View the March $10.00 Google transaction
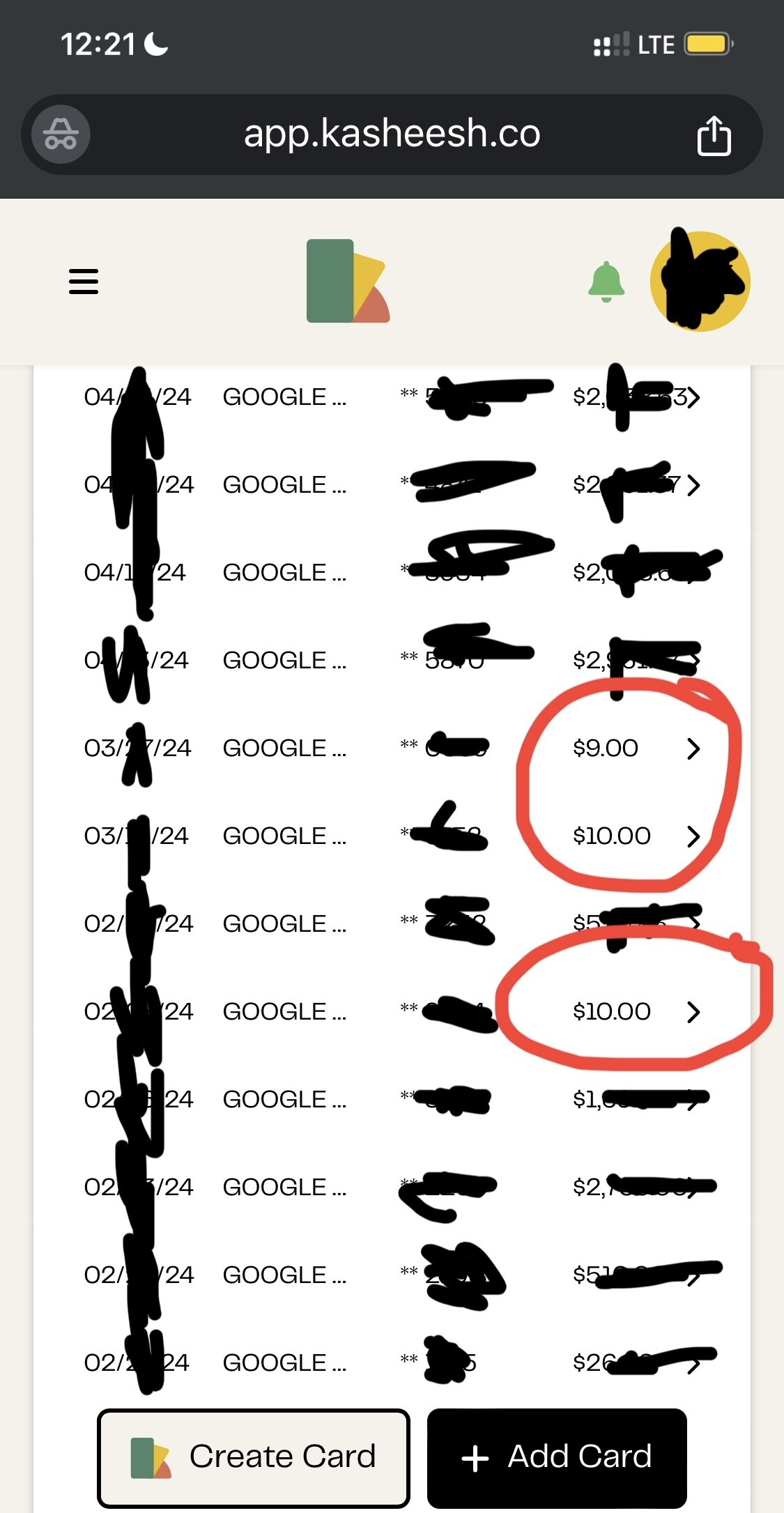This screenshot has width=784, height=1513. click(x=693, y=836)
